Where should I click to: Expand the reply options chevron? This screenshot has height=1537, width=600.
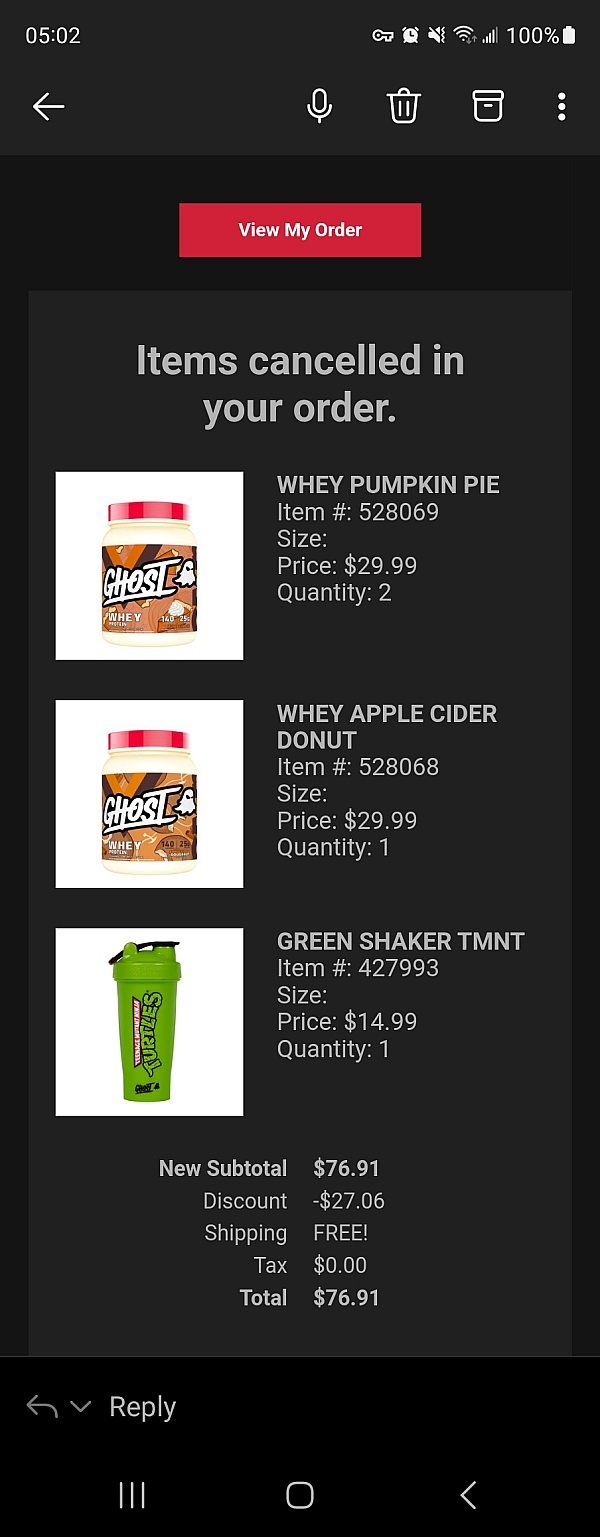click(x=81, y=1408)
